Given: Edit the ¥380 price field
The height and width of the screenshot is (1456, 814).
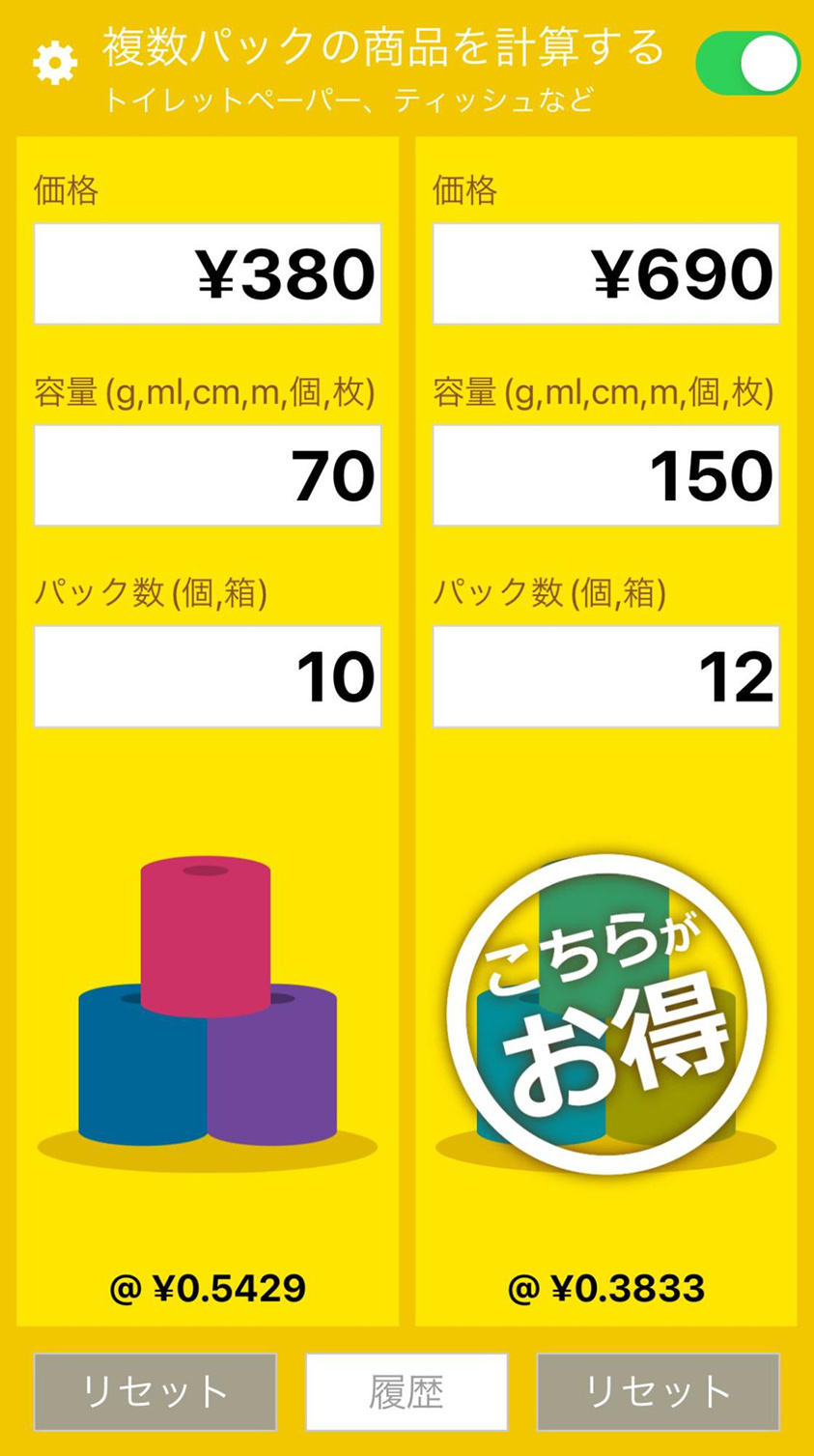Looking at the screenshot, I should coord(208,274).
